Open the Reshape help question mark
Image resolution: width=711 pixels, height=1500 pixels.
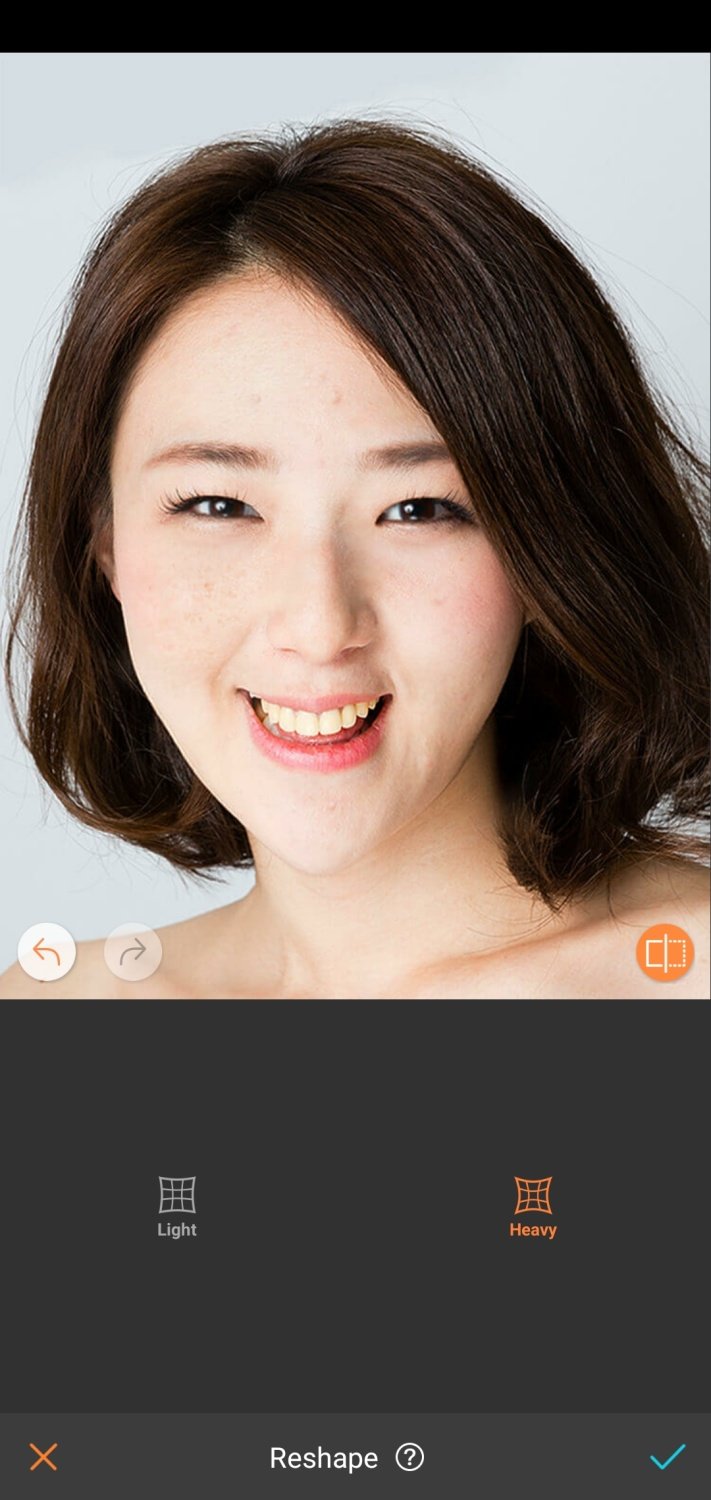click(410, 1457)
